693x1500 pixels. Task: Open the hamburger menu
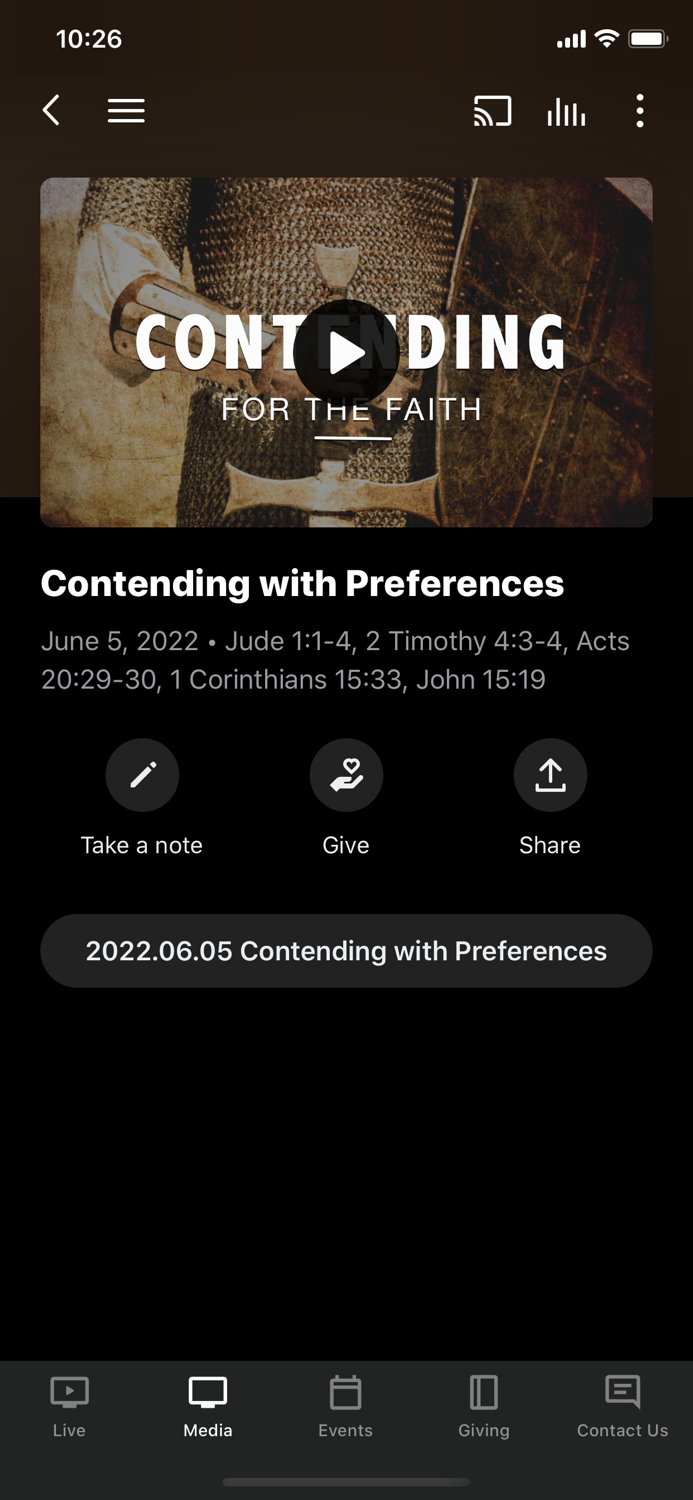(126, 110)
